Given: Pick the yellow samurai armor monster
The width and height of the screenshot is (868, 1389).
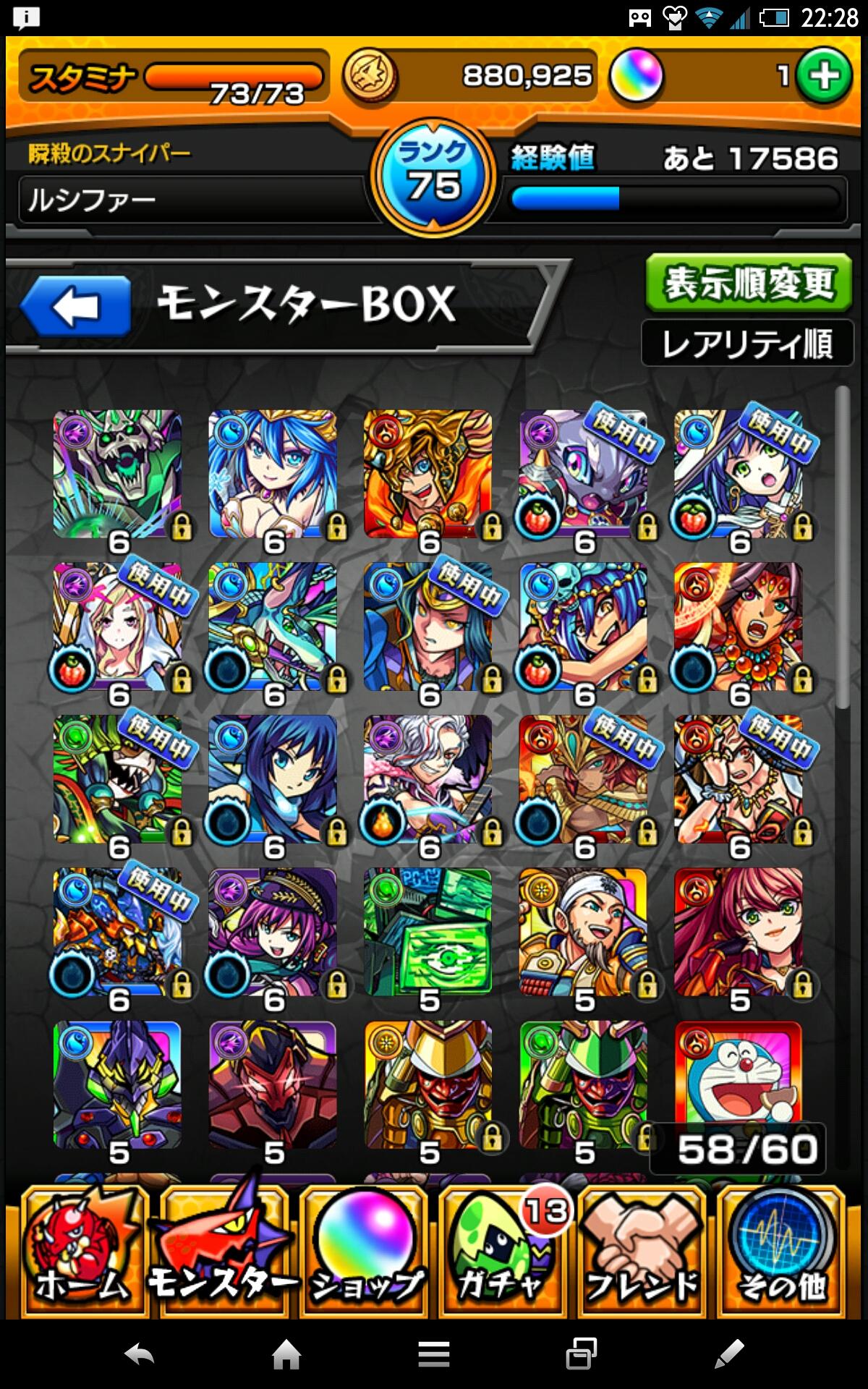Looking at the screenshot, I should (427, 1084).
